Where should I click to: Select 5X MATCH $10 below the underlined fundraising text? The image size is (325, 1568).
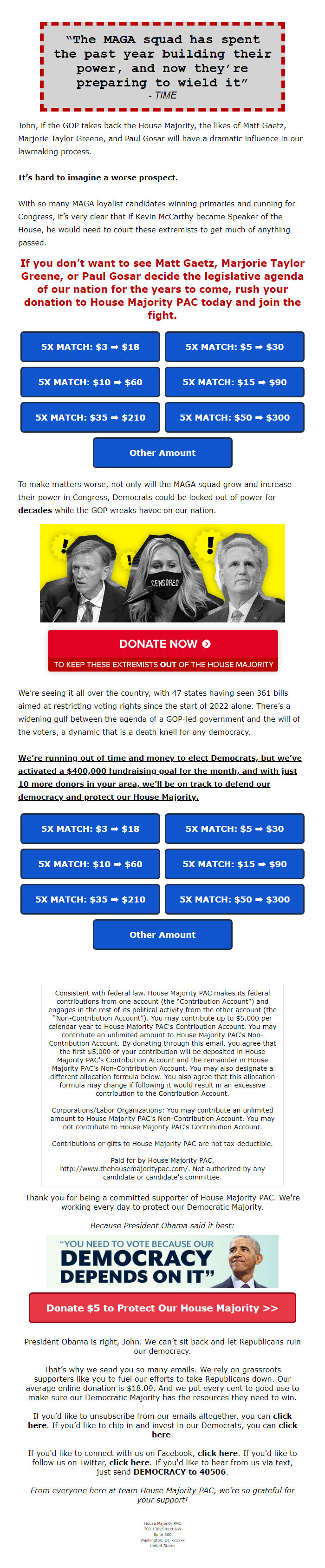point(90,864)
